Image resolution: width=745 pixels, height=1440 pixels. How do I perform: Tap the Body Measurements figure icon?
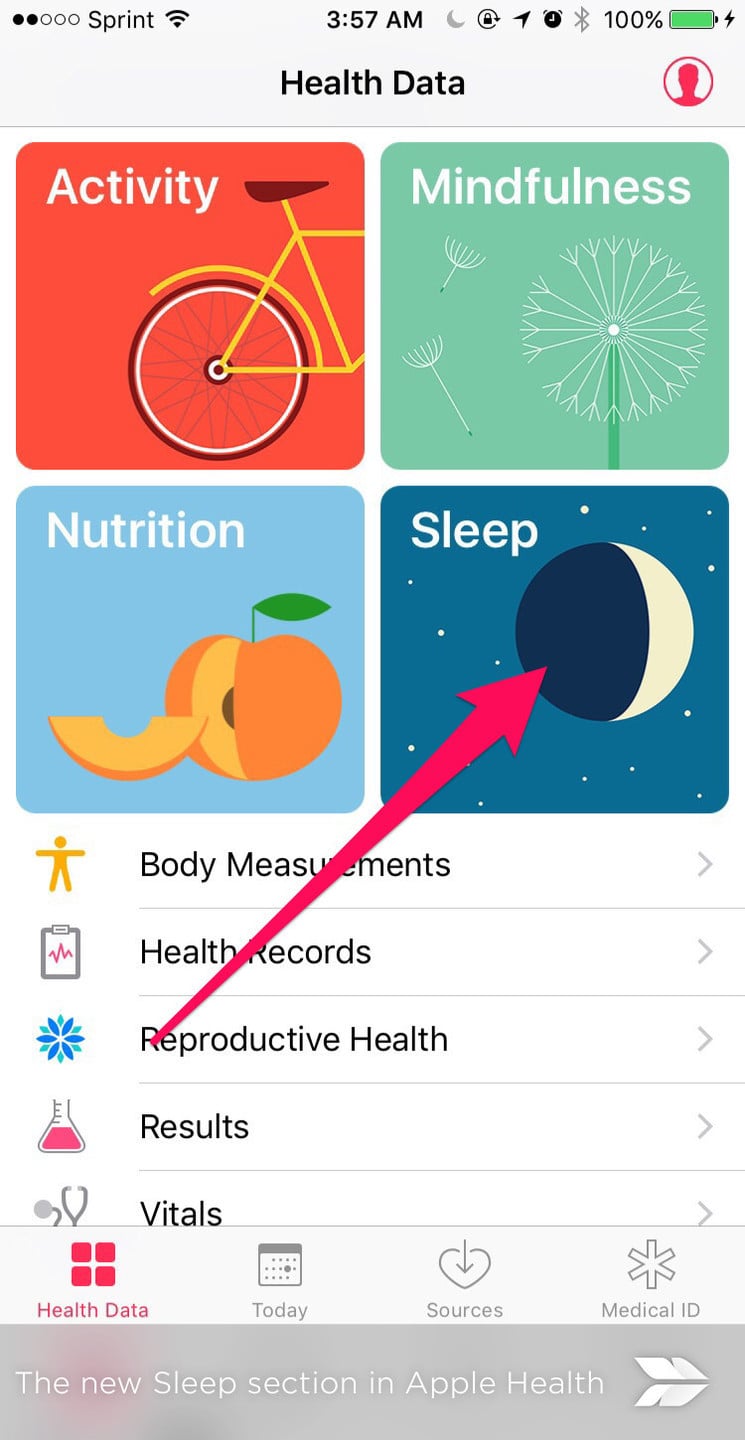pos(60,863)
